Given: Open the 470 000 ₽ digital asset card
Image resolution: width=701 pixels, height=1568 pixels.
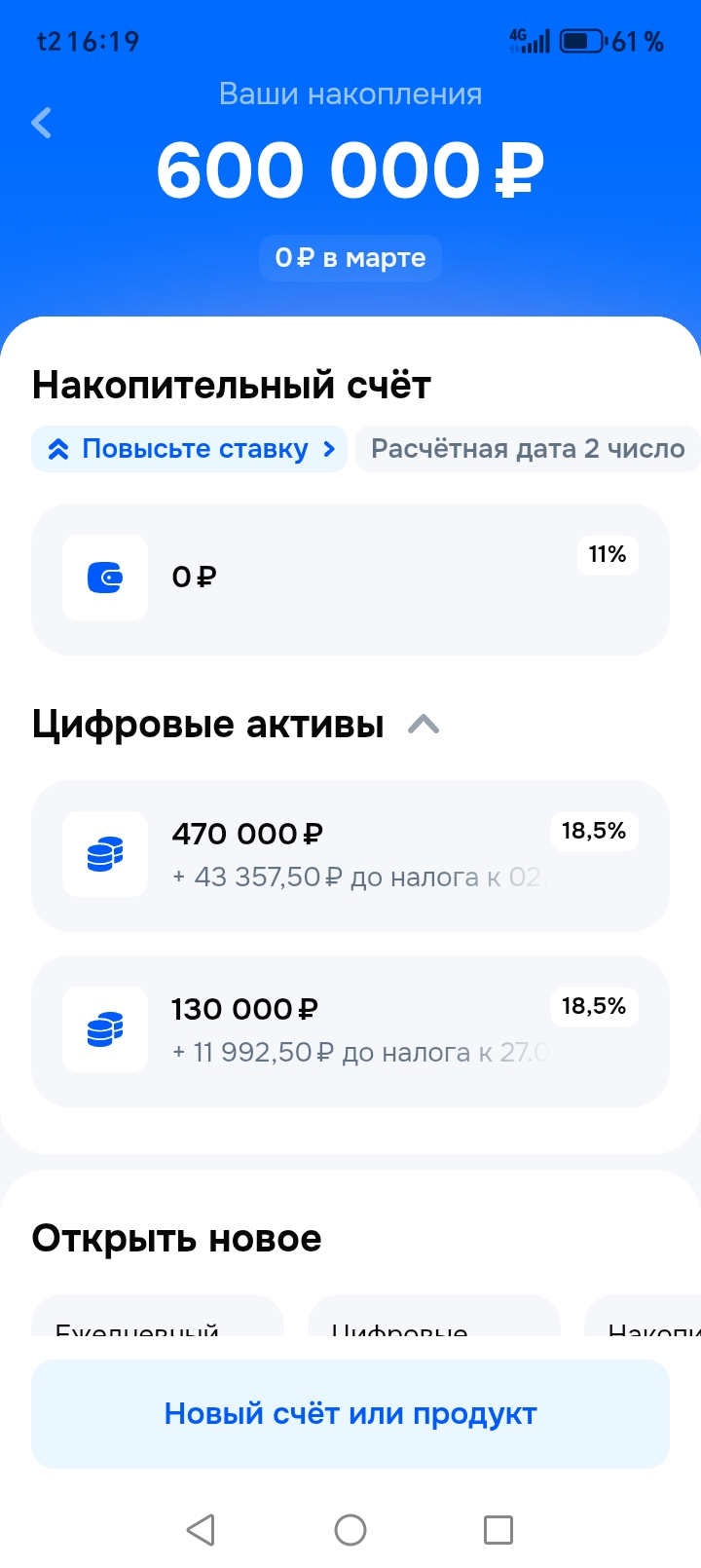Looking at the screenshot, I should pyautogui.click(x=350, y=855).
